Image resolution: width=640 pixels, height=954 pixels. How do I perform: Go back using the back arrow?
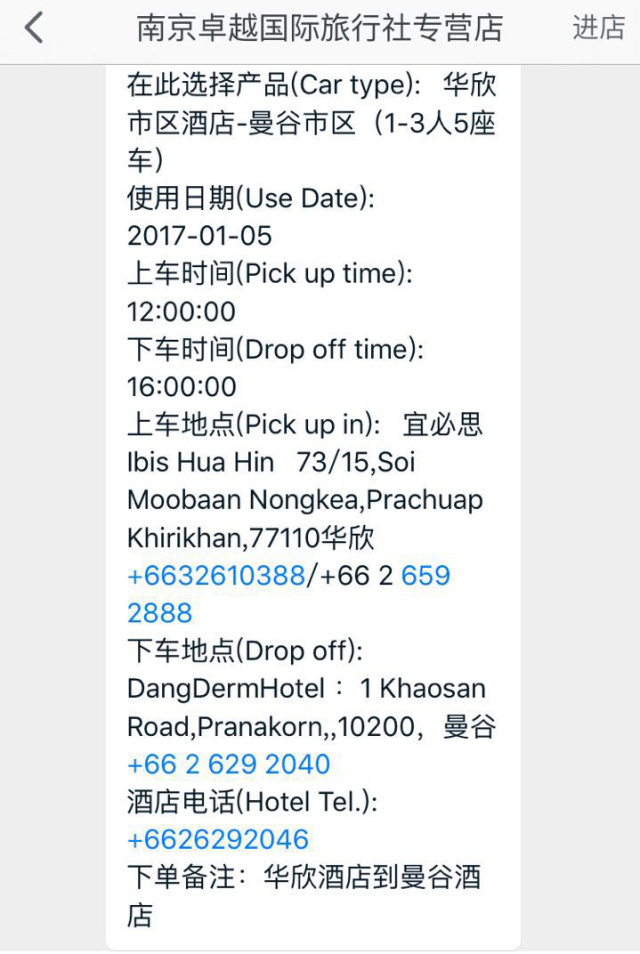point(35,28)
